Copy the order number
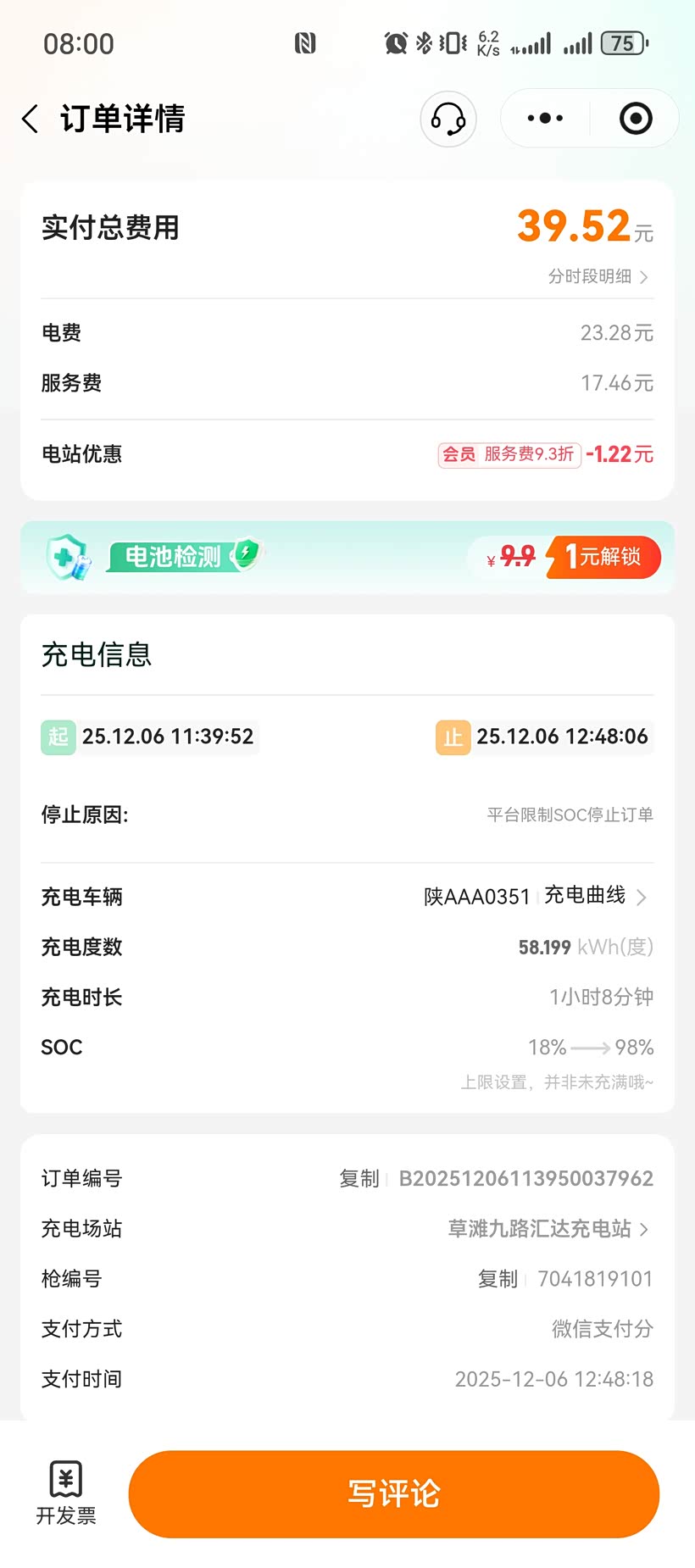Screen dimensions: 695x1568 (359, 1179)
